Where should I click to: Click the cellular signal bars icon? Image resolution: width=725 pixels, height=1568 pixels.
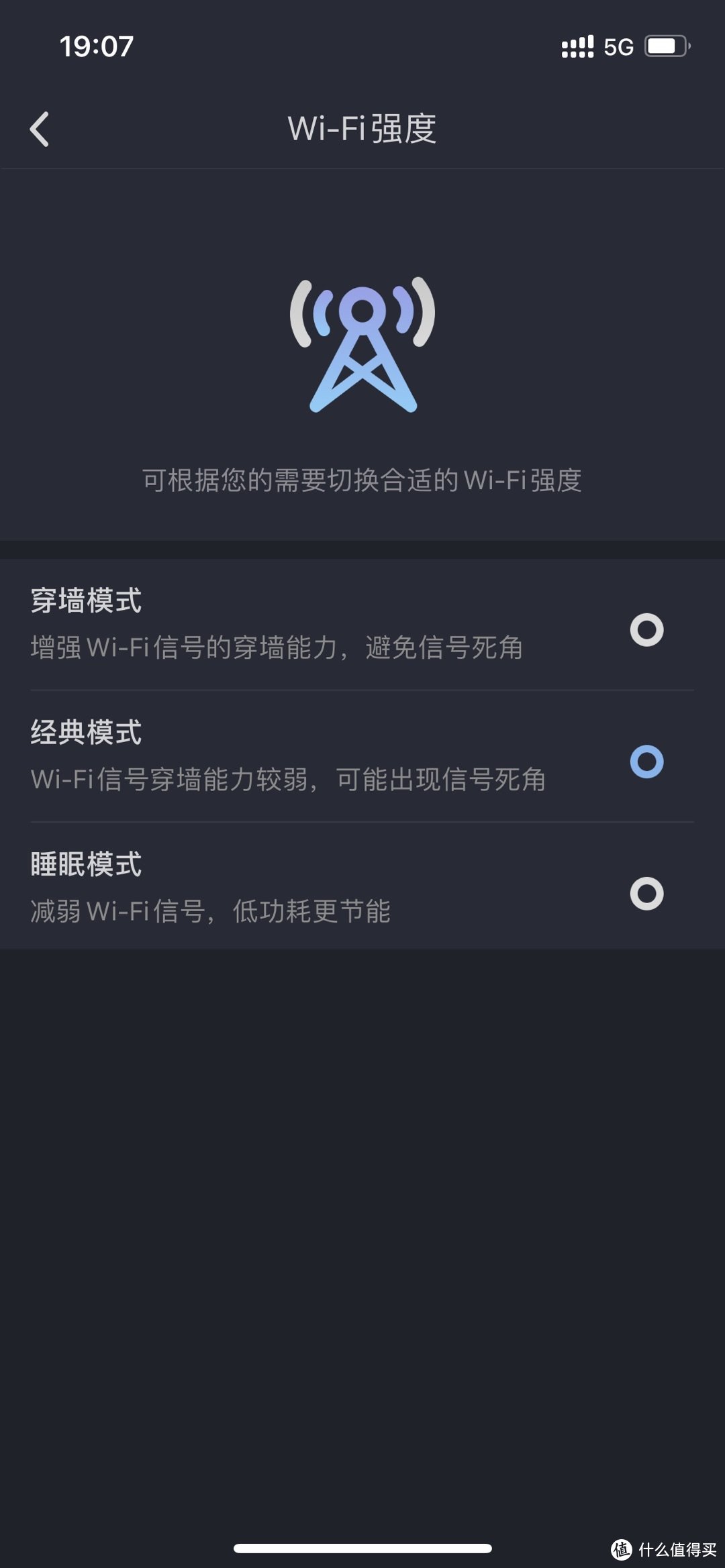(x=576, y=46)
